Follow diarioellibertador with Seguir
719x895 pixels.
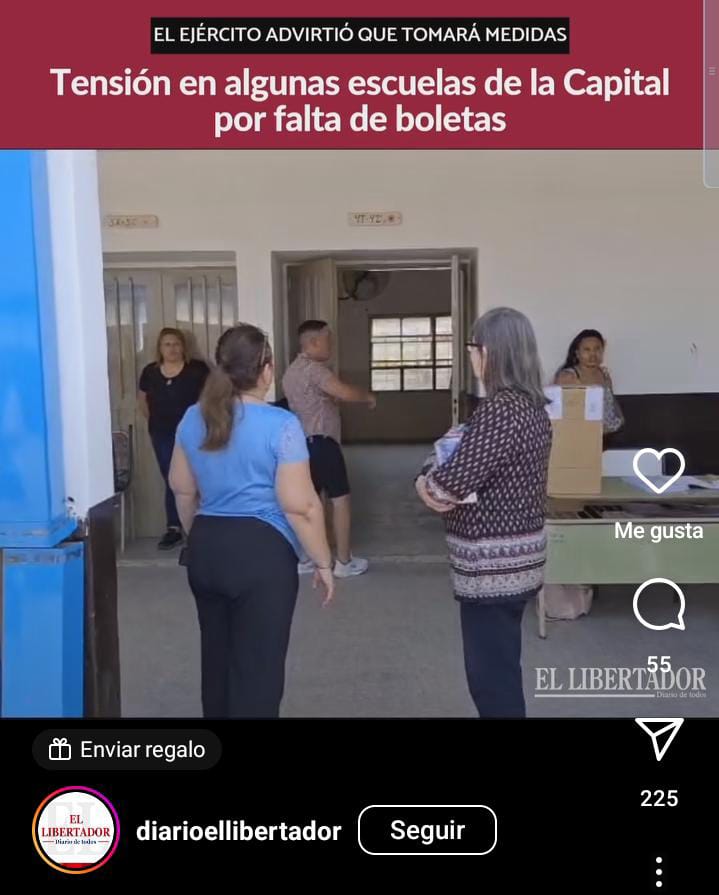(x=427, y=830)
